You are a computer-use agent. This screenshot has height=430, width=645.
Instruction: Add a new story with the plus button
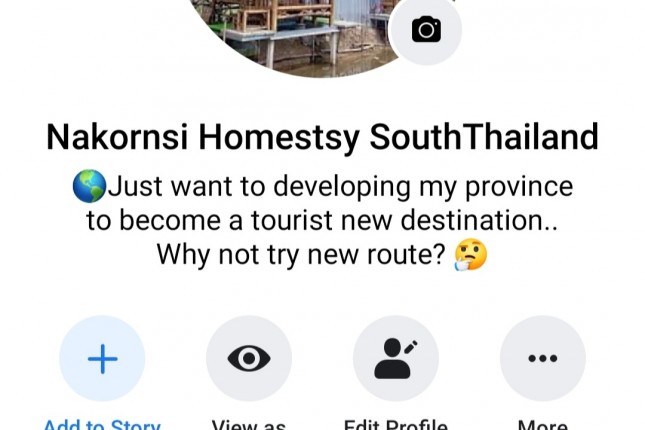(x=102, y=359)
